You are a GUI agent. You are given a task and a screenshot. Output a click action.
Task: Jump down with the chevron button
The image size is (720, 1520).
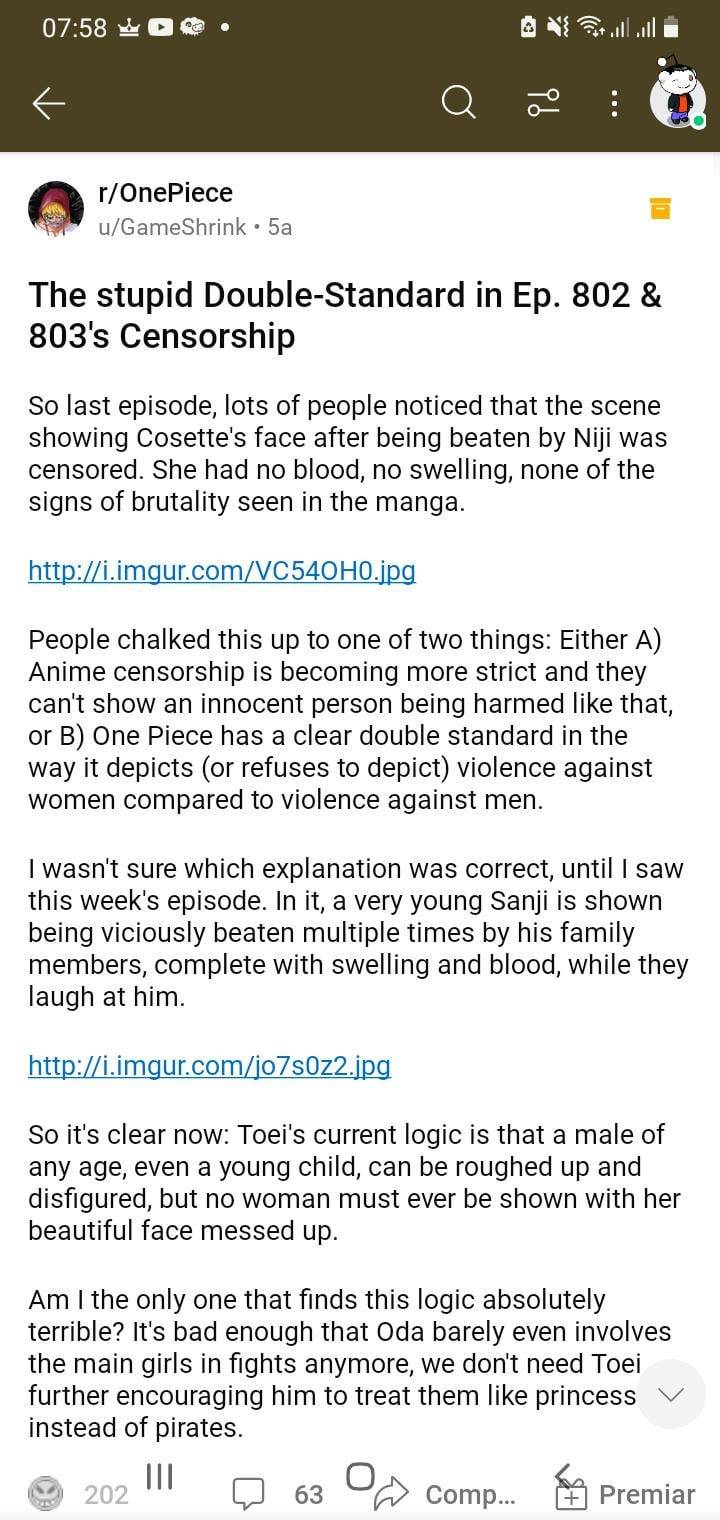[x=671, y=1394]
